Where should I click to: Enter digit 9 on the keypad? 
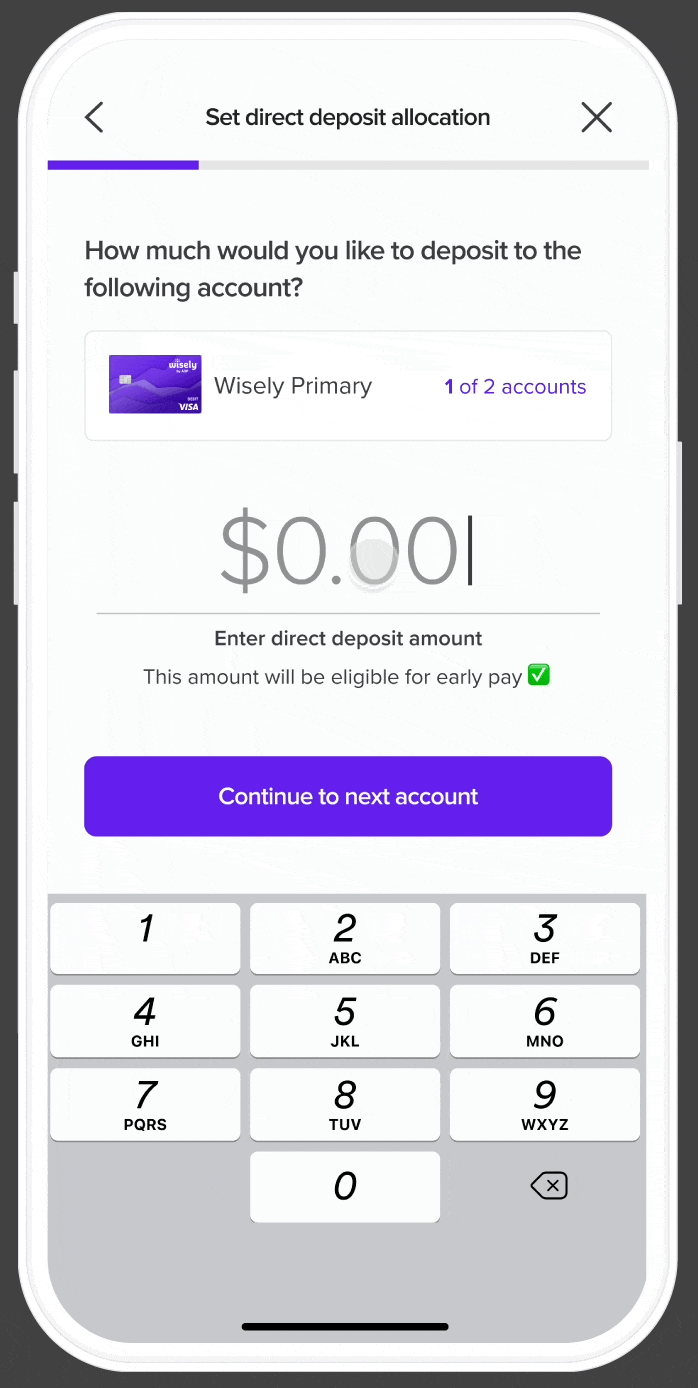(x=545, y=1104)
